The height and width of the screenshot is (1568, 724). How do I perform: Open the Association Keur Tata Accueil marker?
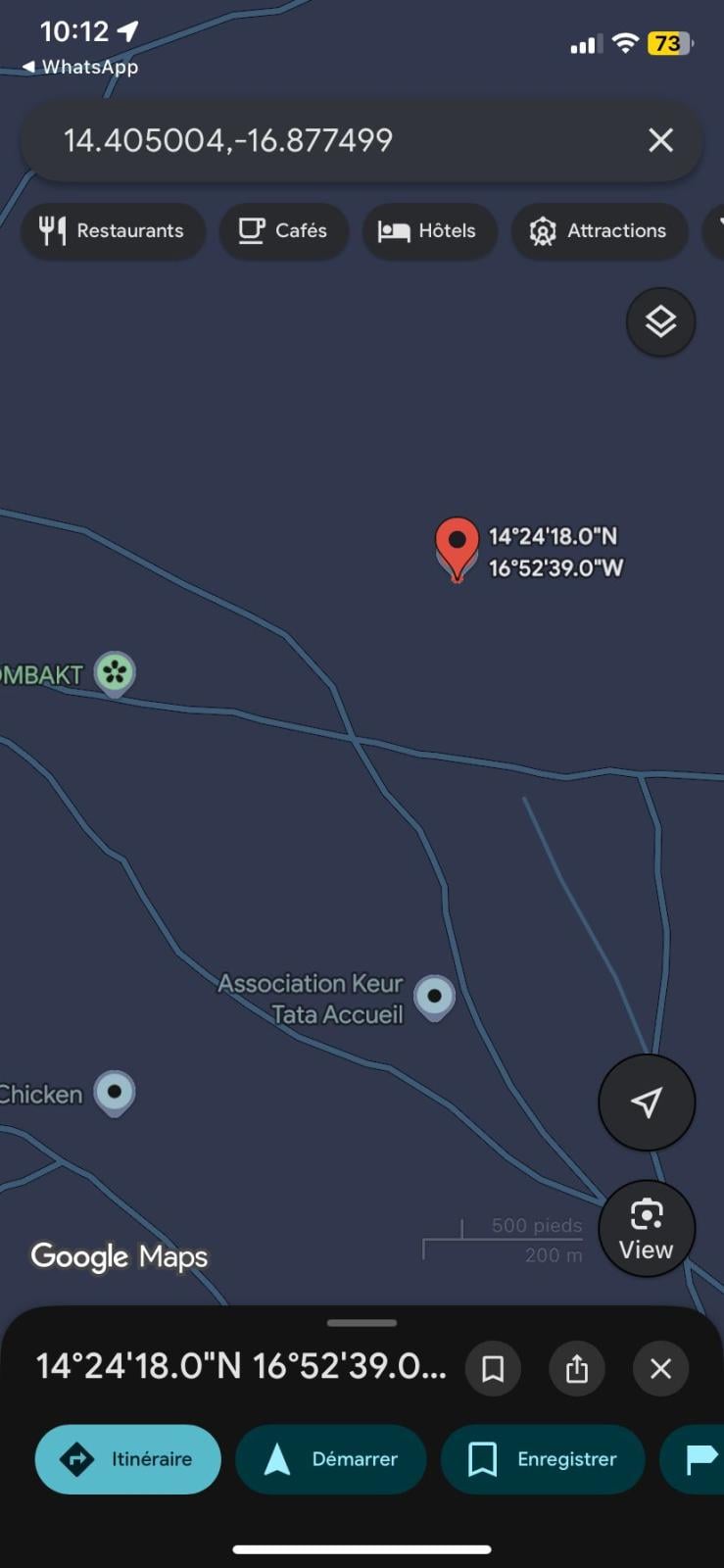tap(434, 996)
